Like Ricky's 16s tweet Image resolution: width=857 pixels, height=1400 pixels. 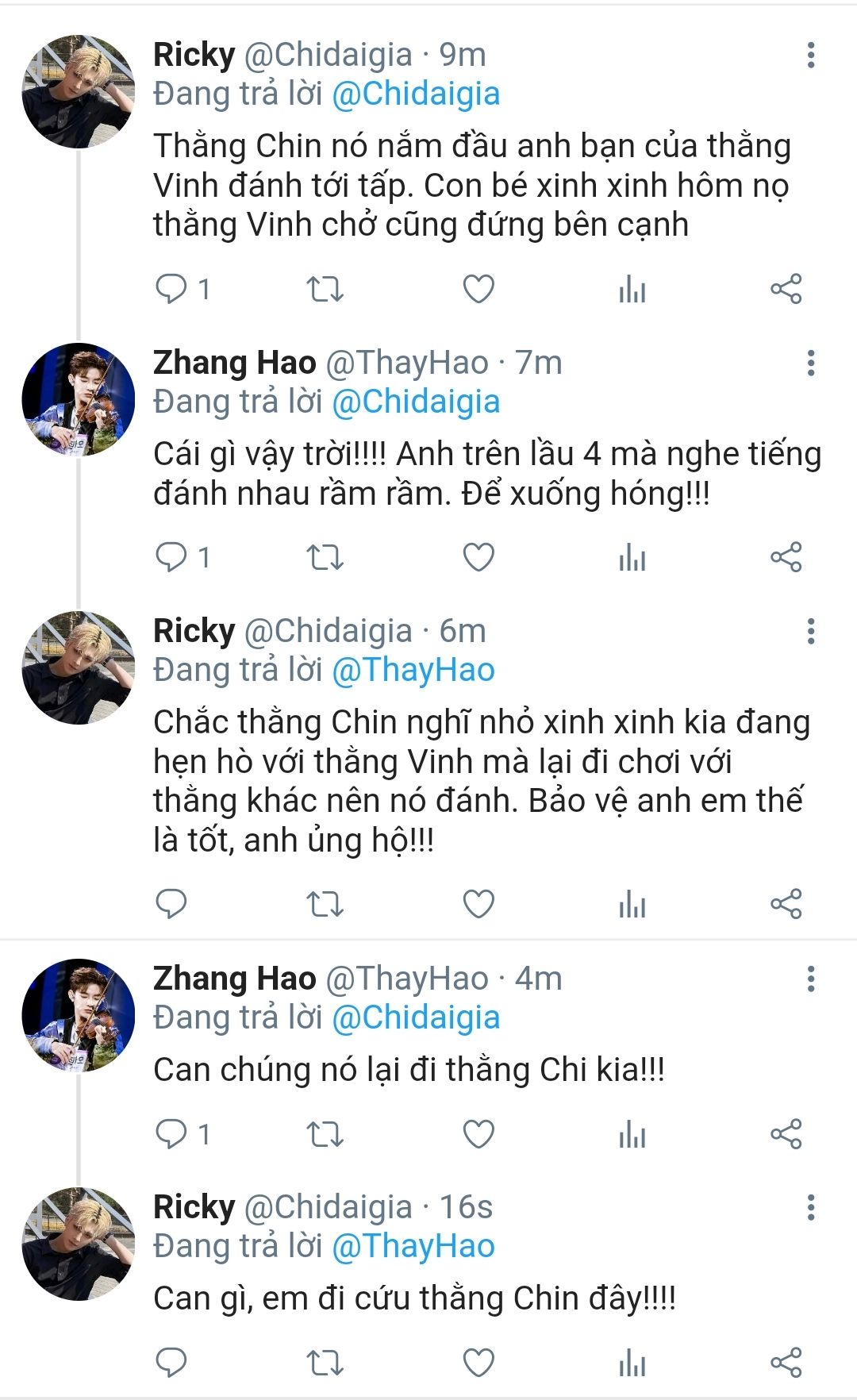coord(478,1363)
